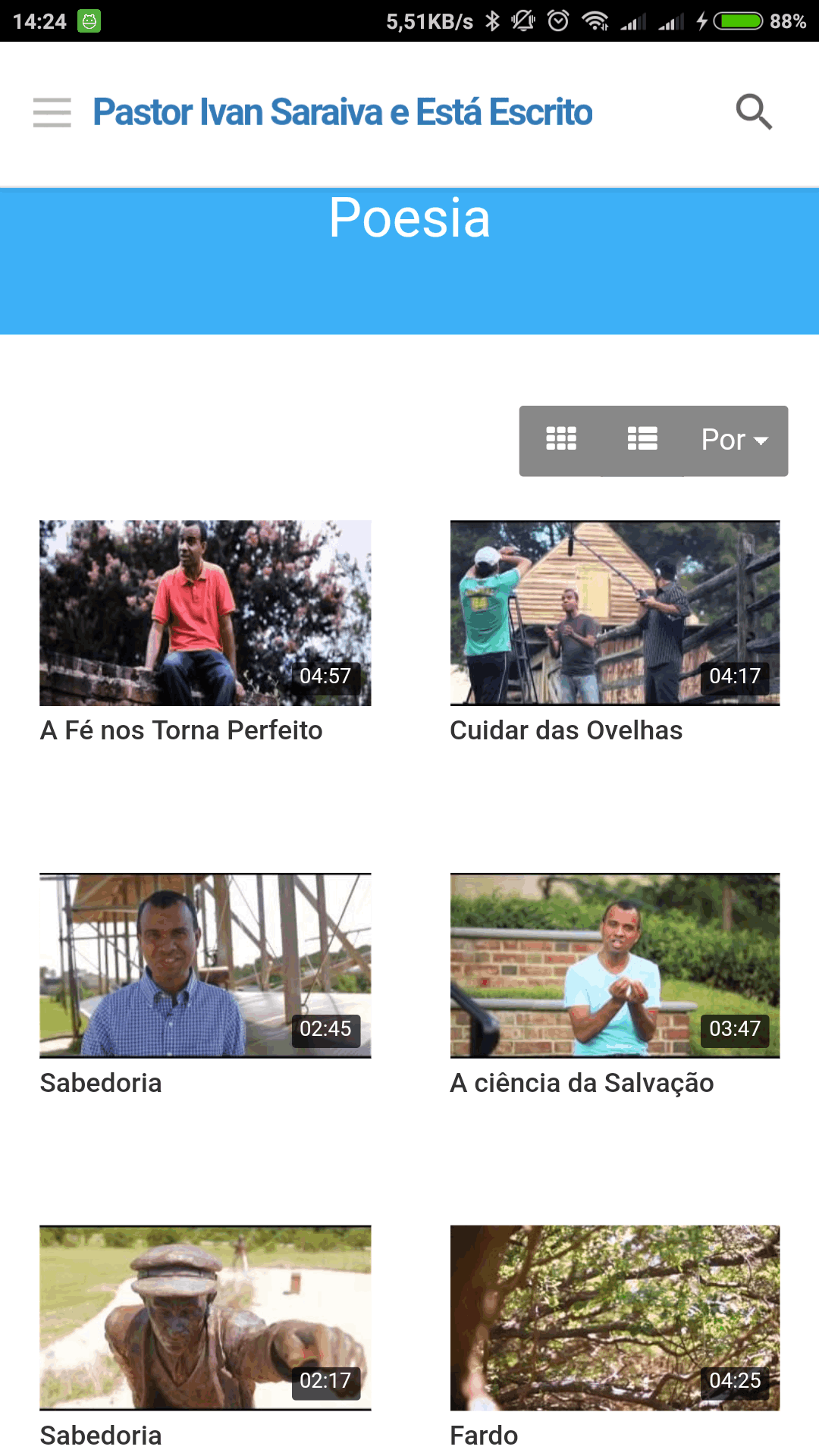Select the 'Pastor Ivan Saraiva e Está Escrito' title

click(x=341, y=111)
